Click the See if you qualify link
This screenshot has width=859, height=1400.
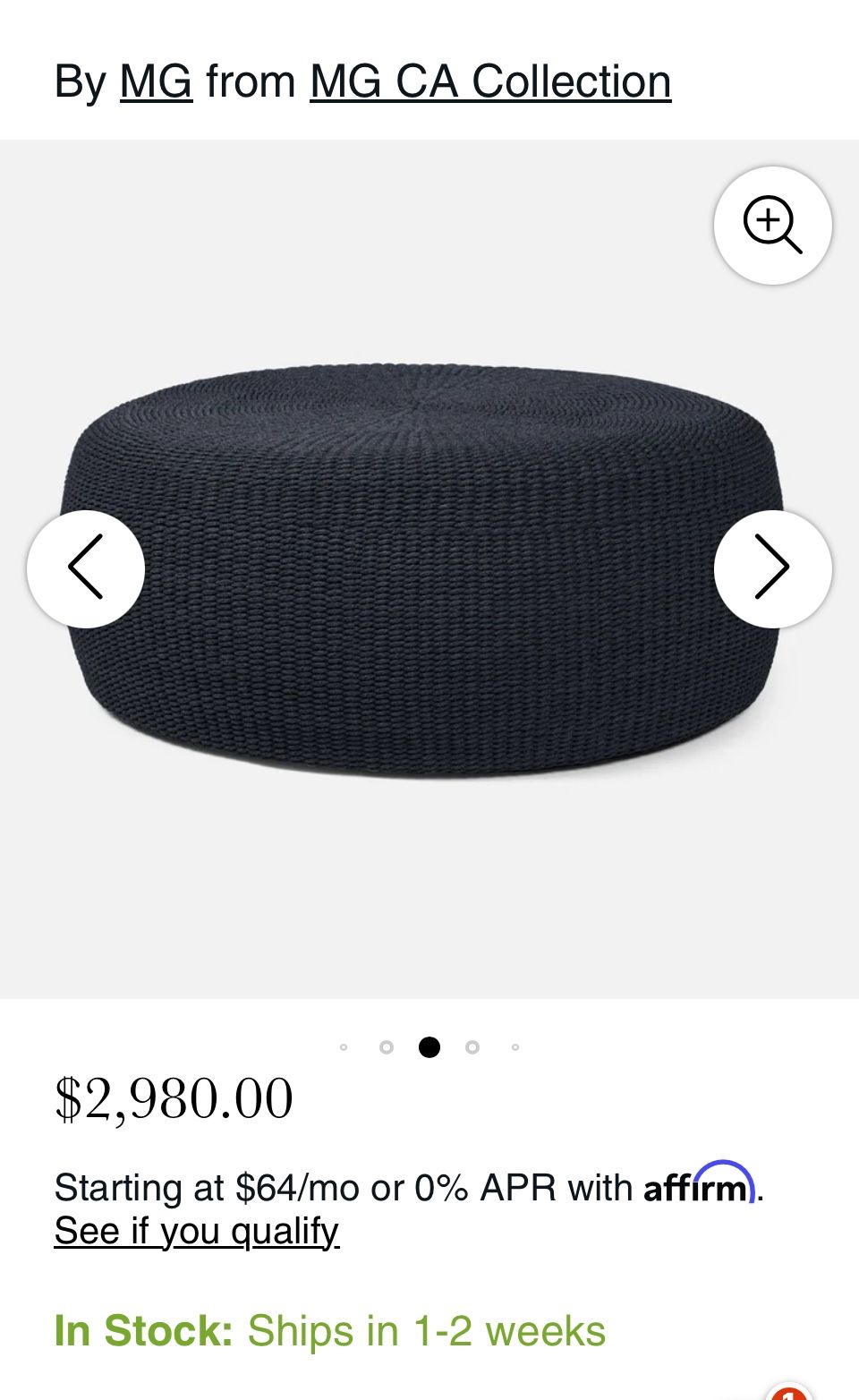(198, 1231)
